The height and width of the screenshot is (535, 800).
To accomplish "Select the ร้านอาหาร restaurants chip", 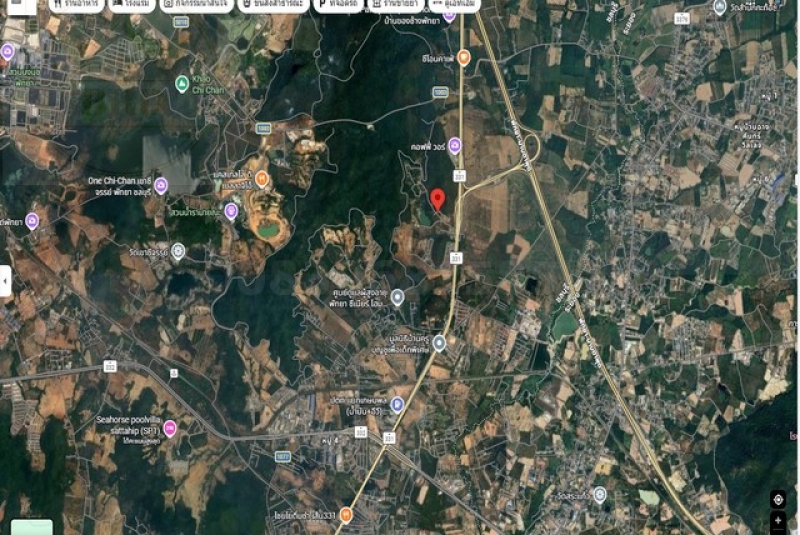I will [76, 4].
